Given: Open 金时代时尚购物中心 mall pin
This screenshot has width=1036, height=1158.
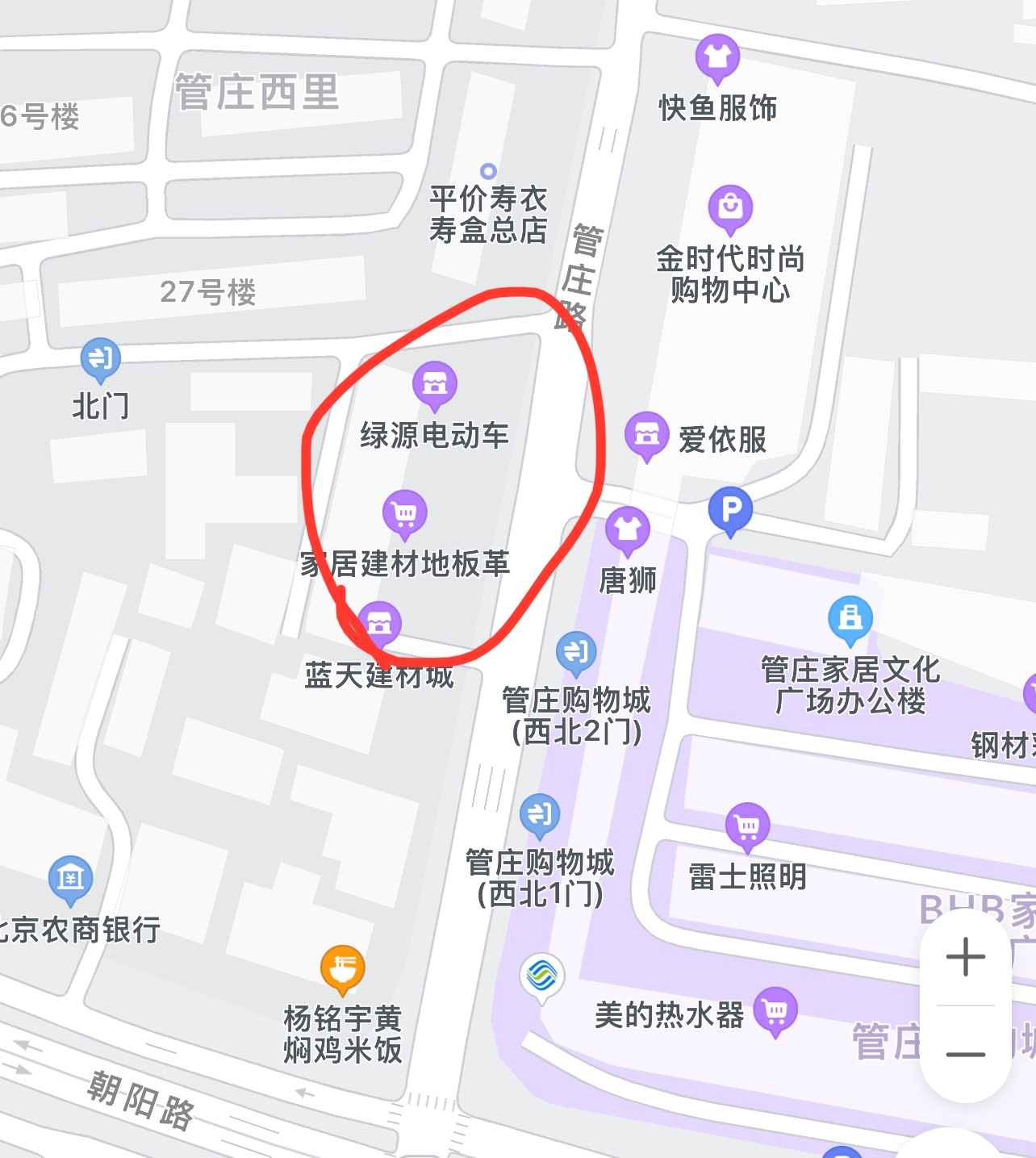Looking at the screenshot, I should click(730, 207).
